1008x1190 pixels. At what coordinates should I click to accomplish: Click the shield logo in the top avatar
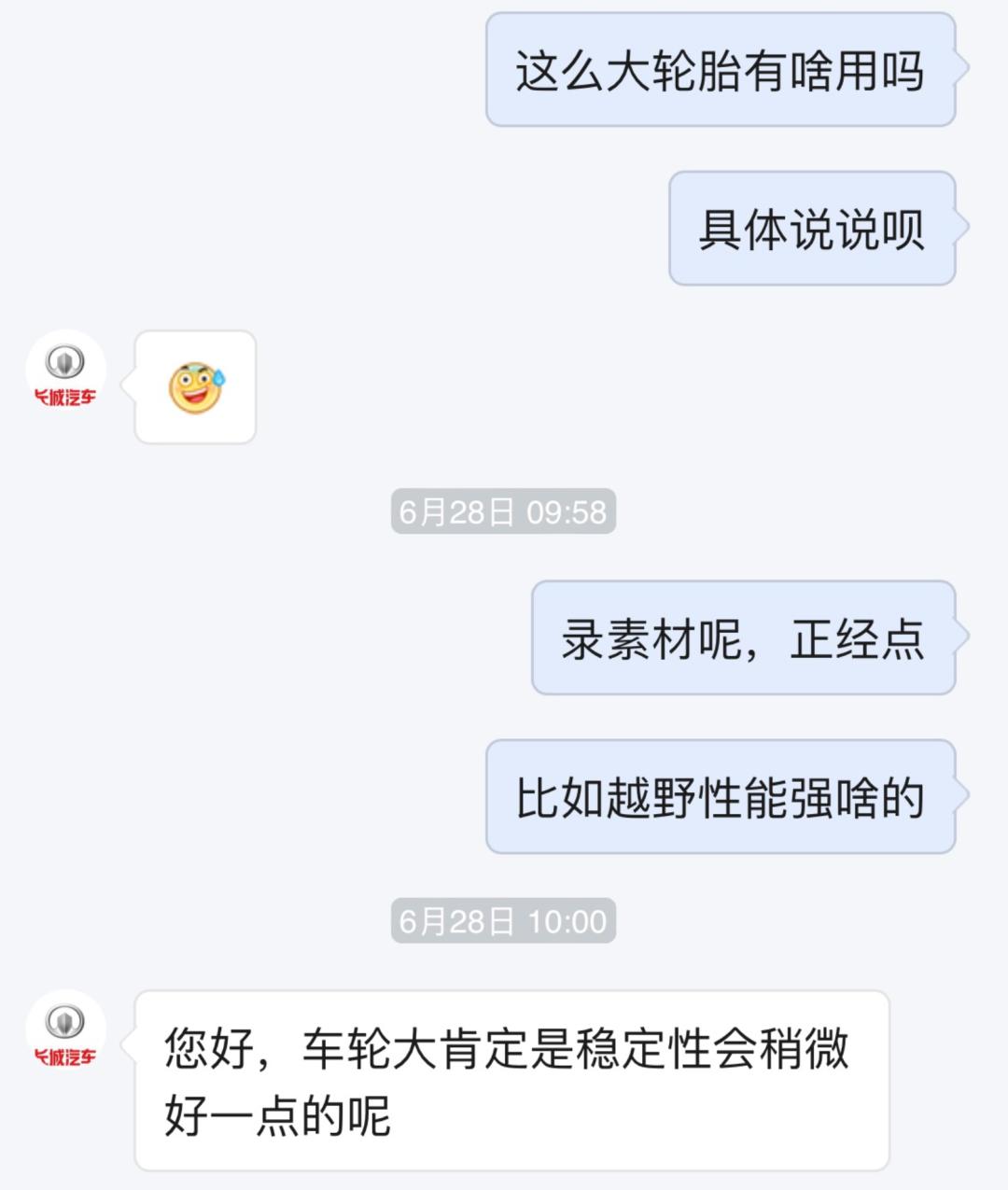[63, 362]
